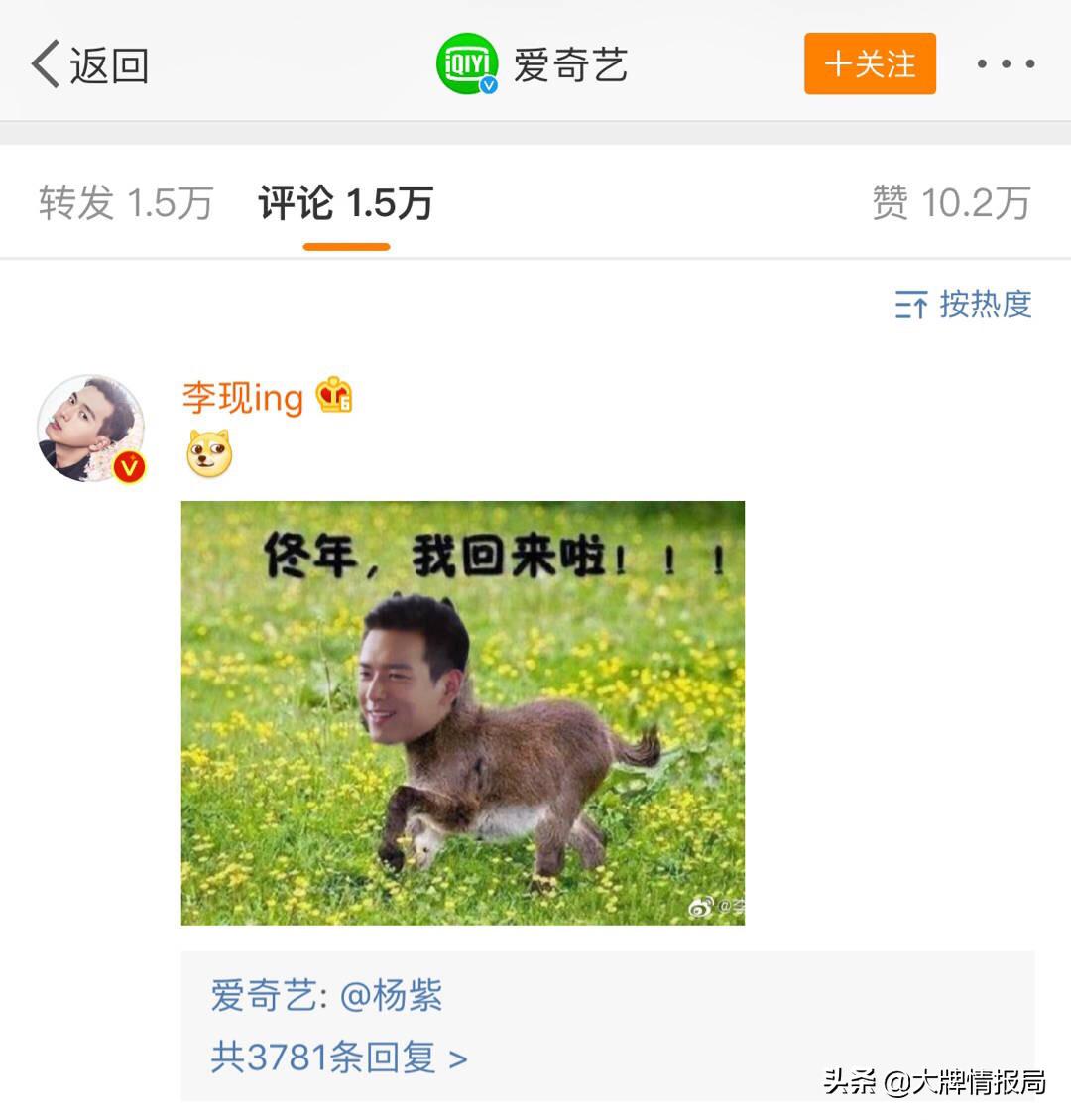Tap the crown VIP badge next to 李现ing

pyautogui.click(x=334, y=396)
